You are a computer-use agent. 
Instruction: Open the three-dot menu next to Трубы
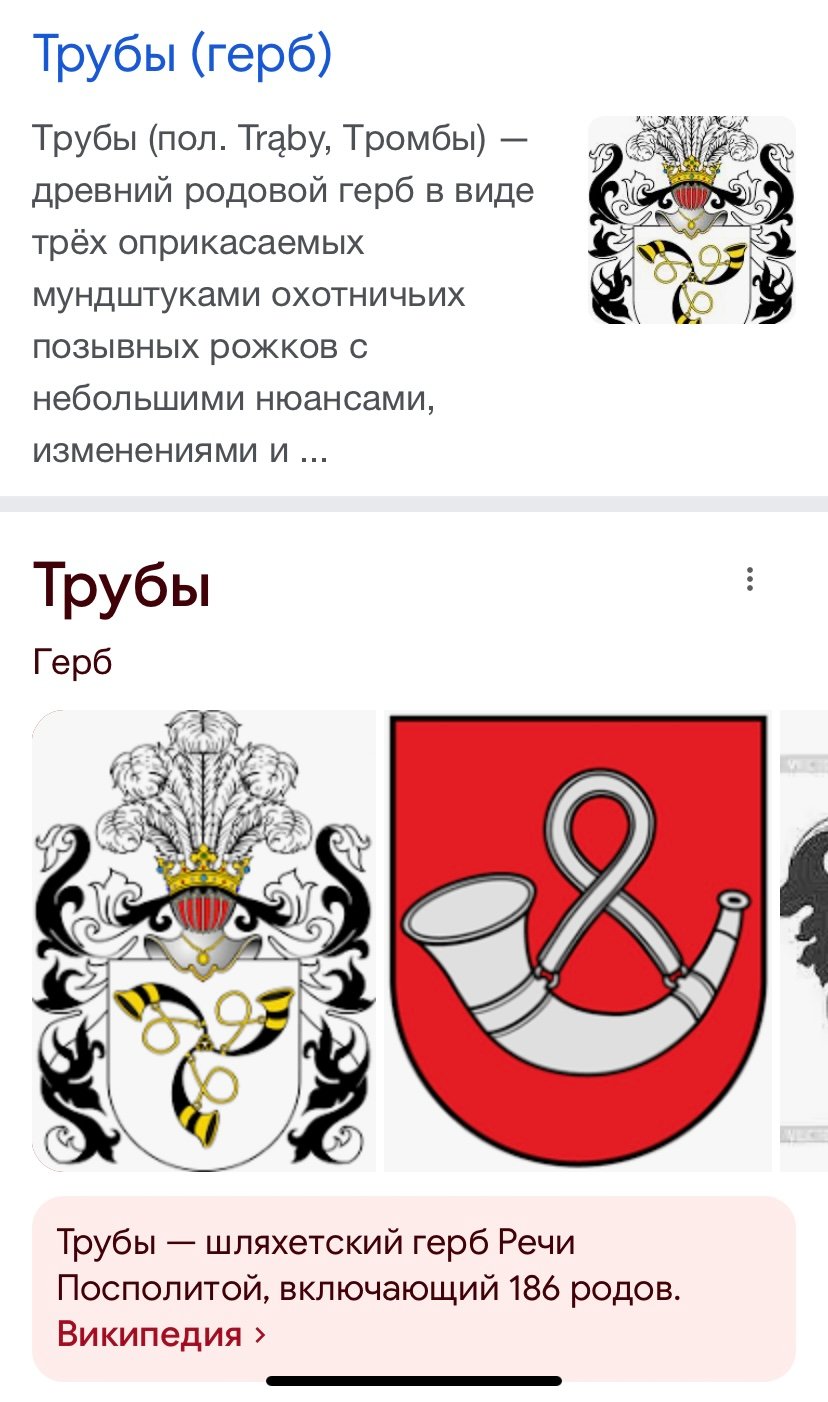tap(750, 579)
